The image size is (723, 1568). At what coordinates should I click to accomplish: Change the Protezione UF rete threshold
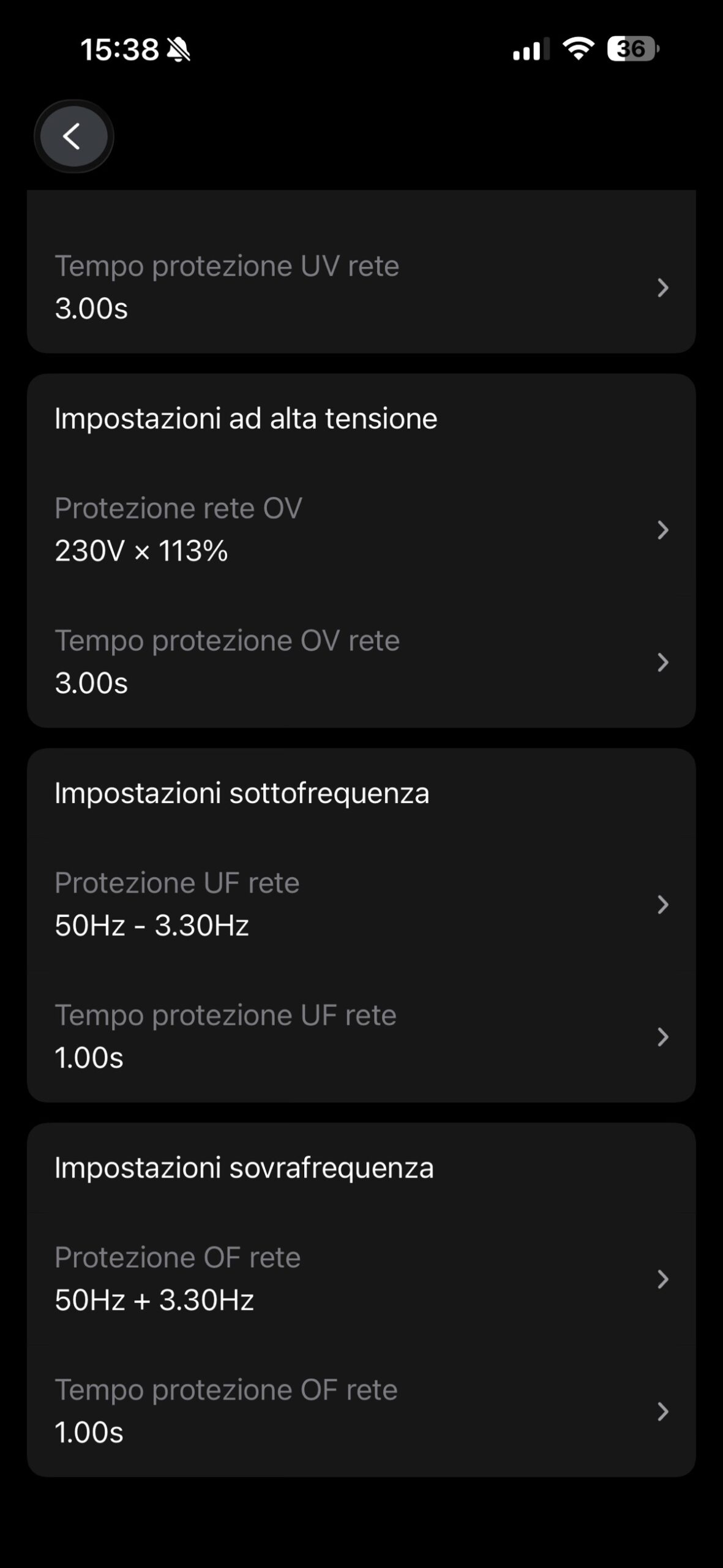click(x=361, y=904)
